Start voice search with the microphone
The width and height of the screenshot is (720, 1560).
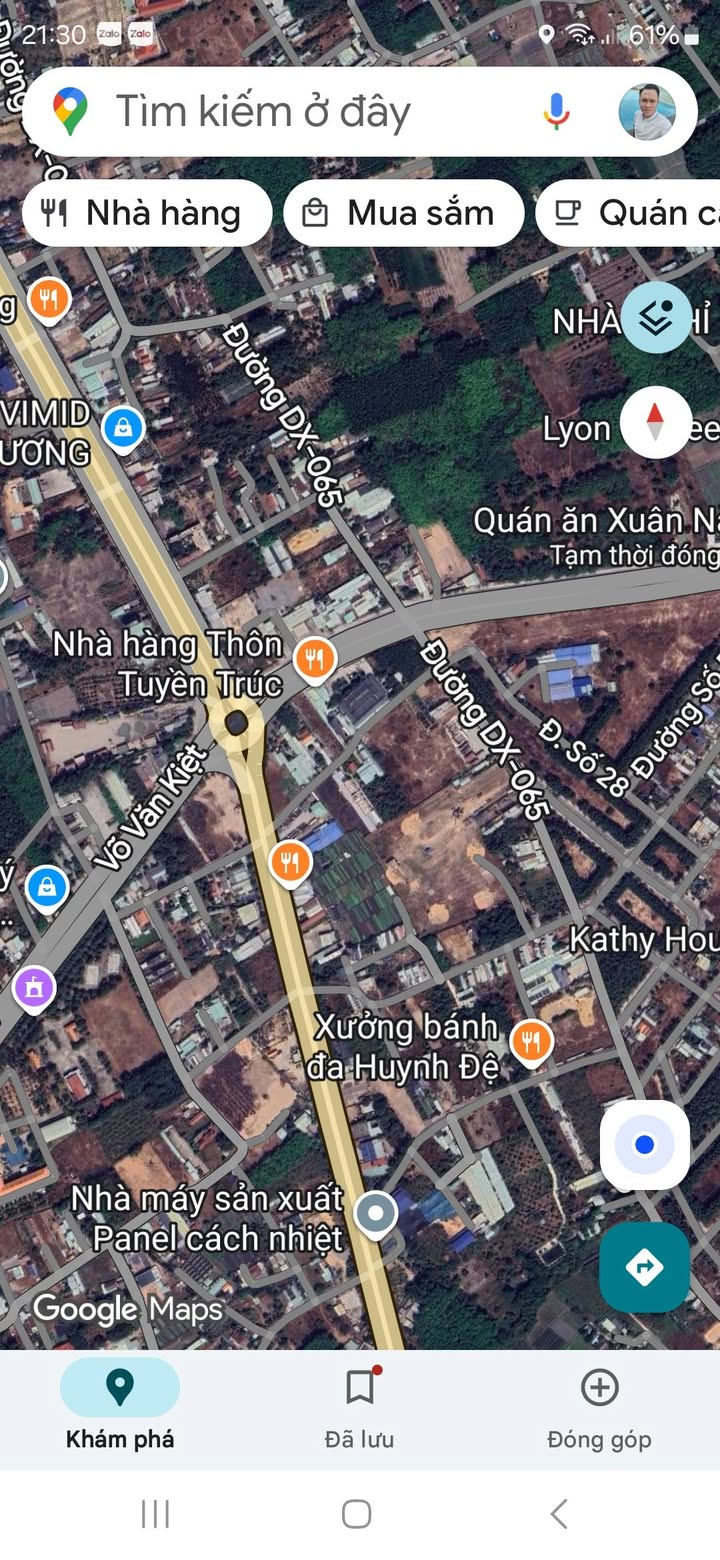556,111
